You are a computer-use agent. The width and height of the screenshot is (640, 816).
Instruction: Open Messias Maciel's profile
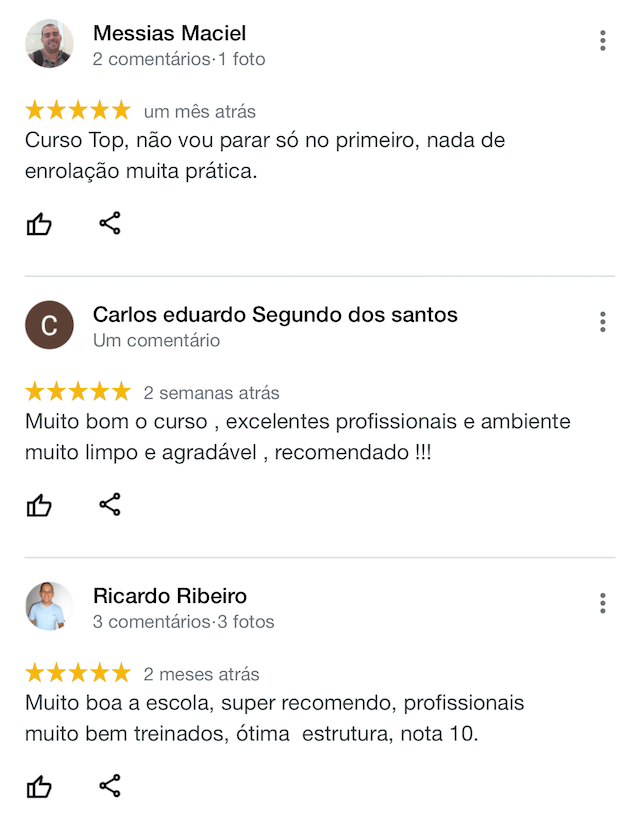click(49, 44)
